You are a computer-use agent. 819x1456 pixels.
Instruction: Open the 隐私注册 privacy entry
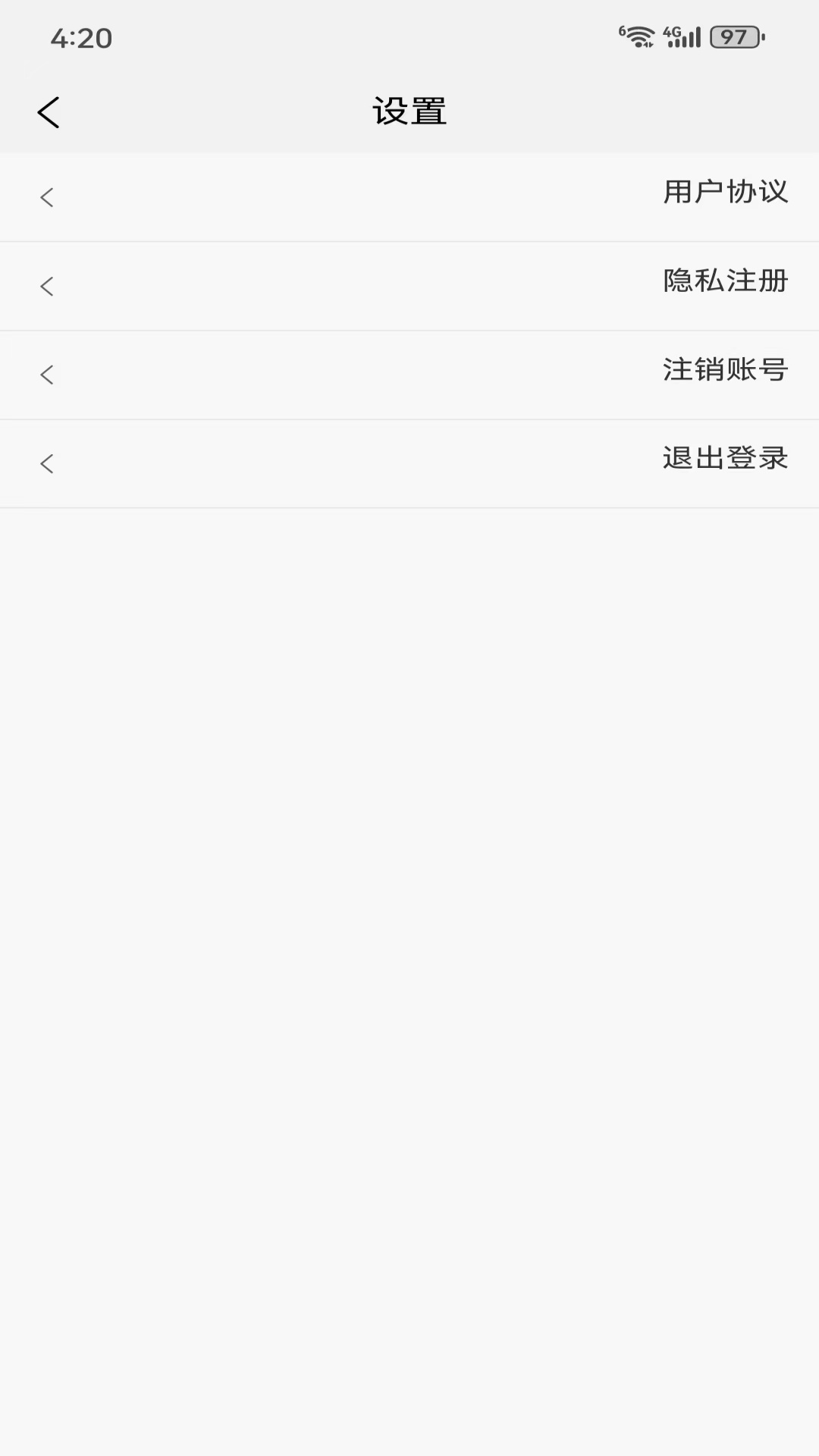click(724, 282)
